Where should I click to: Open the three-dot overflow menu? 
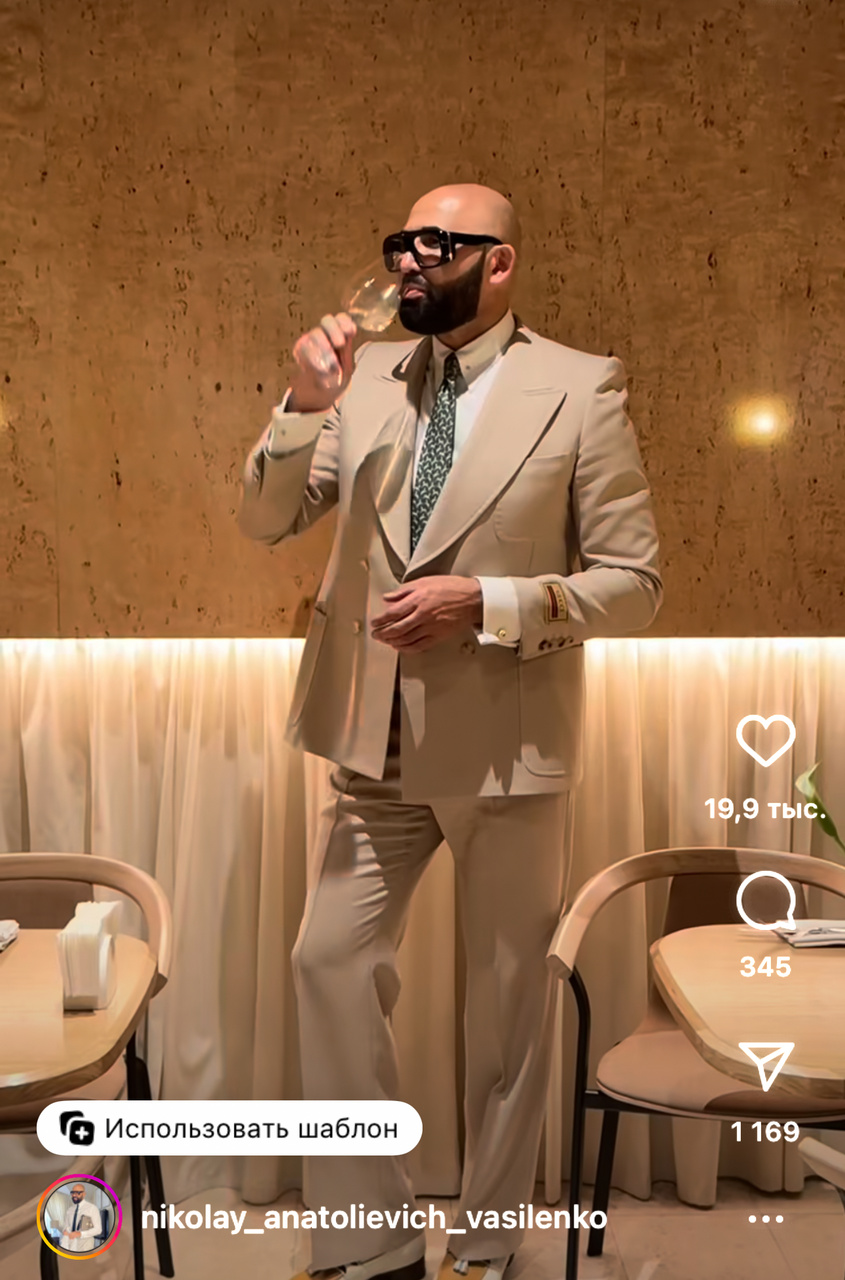766,1219
